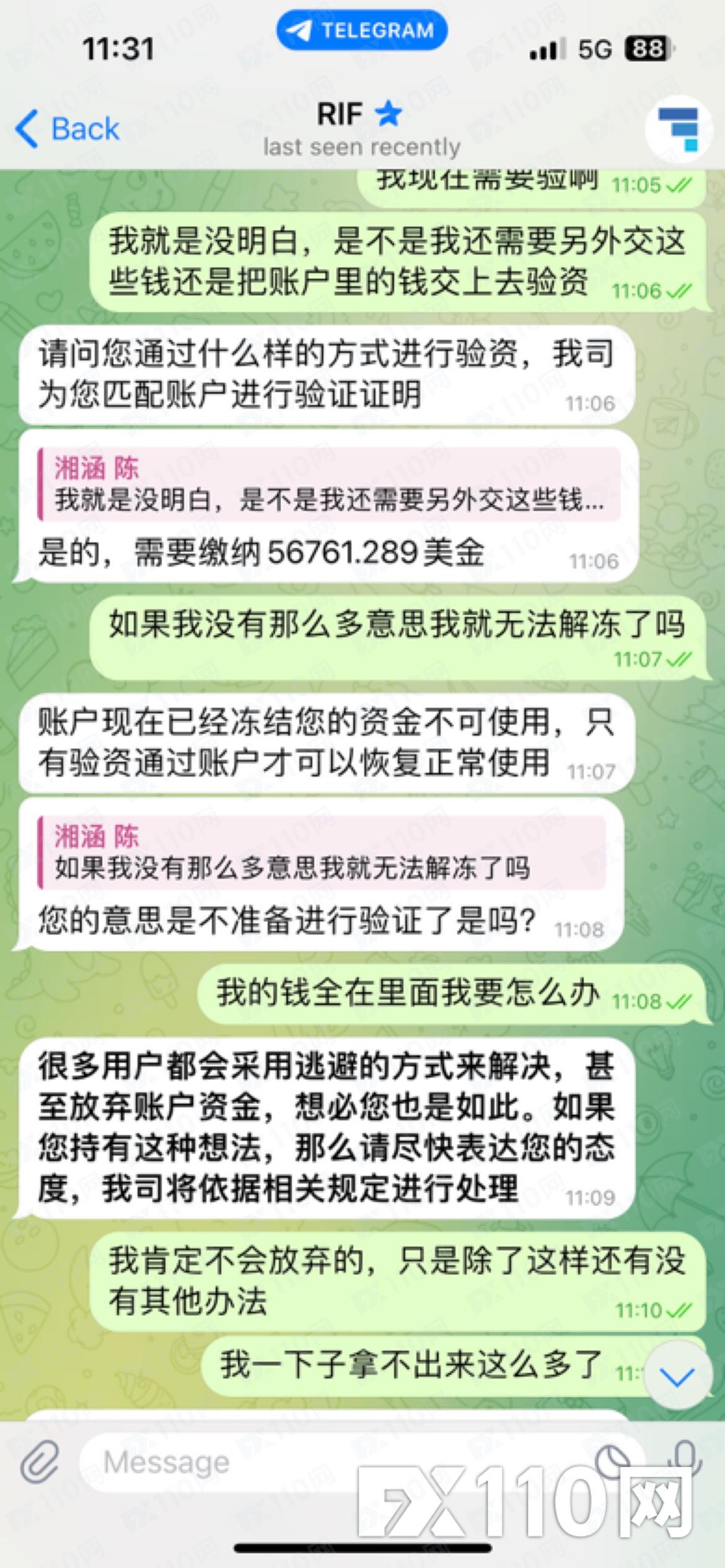Return to Telegram via the status bar pill
Viewport: 725px width, 1568px height.
[x=362, y=30]
